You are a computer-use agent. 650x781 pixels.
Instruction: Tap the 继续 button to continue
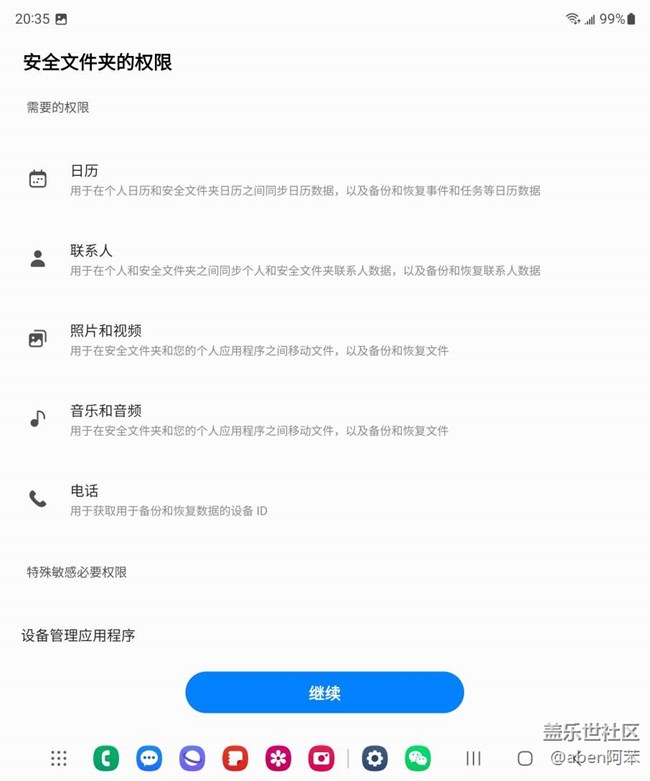(x=324, y=692)
